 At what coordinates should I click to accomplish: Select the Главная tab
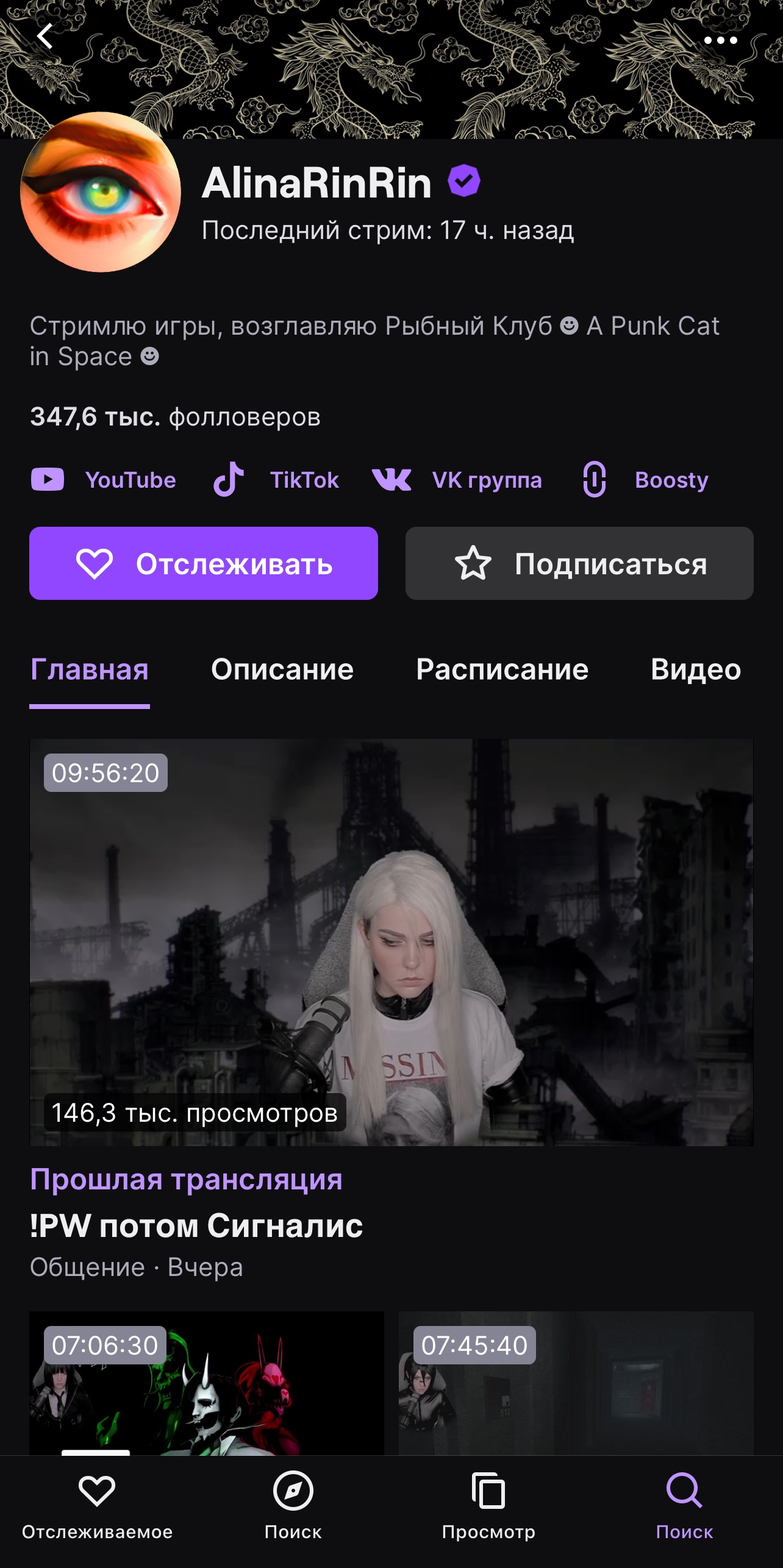tap(90, 670)
